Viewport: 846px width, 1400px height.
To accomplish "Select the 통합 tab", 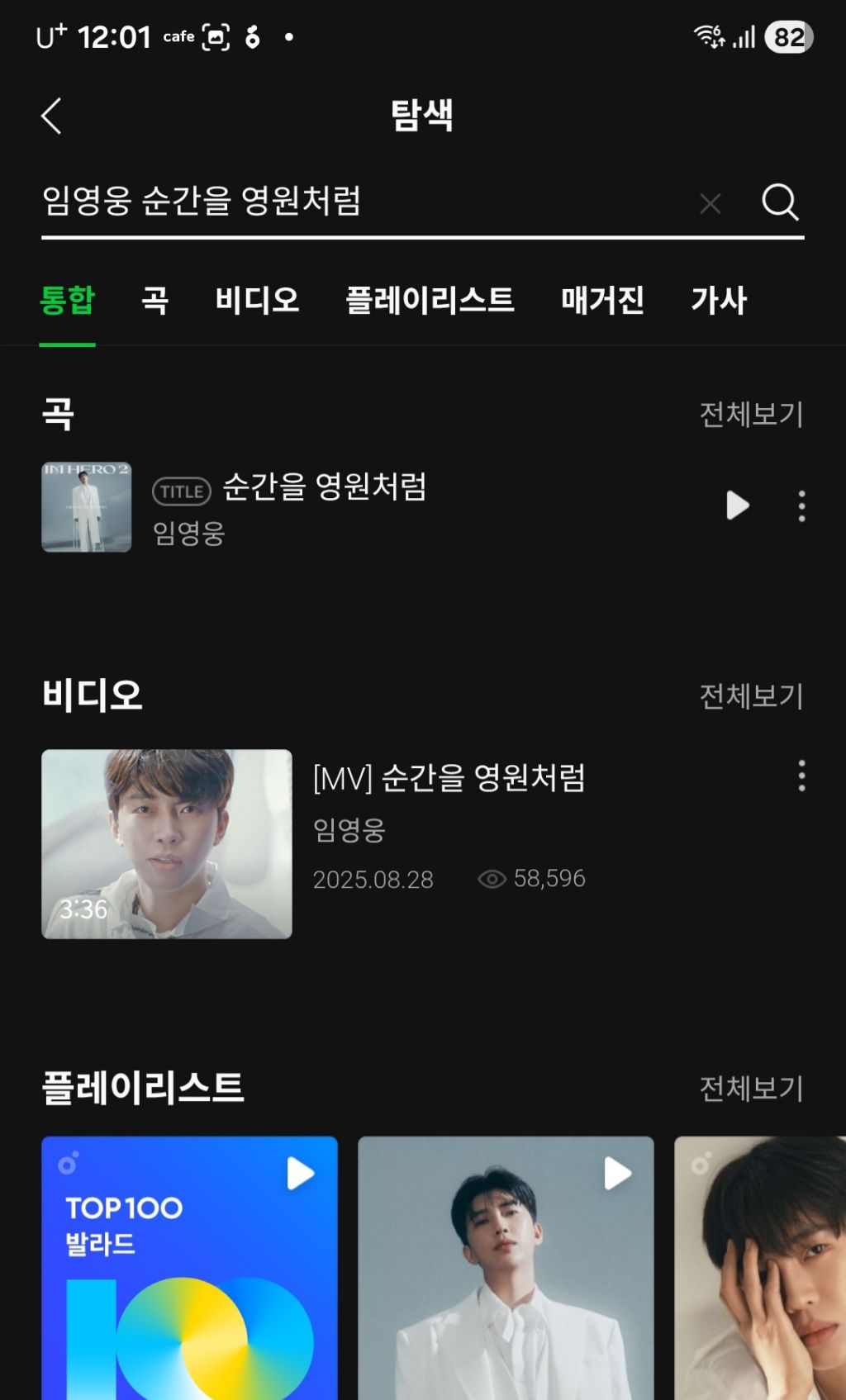I will [x=68, y=301].
